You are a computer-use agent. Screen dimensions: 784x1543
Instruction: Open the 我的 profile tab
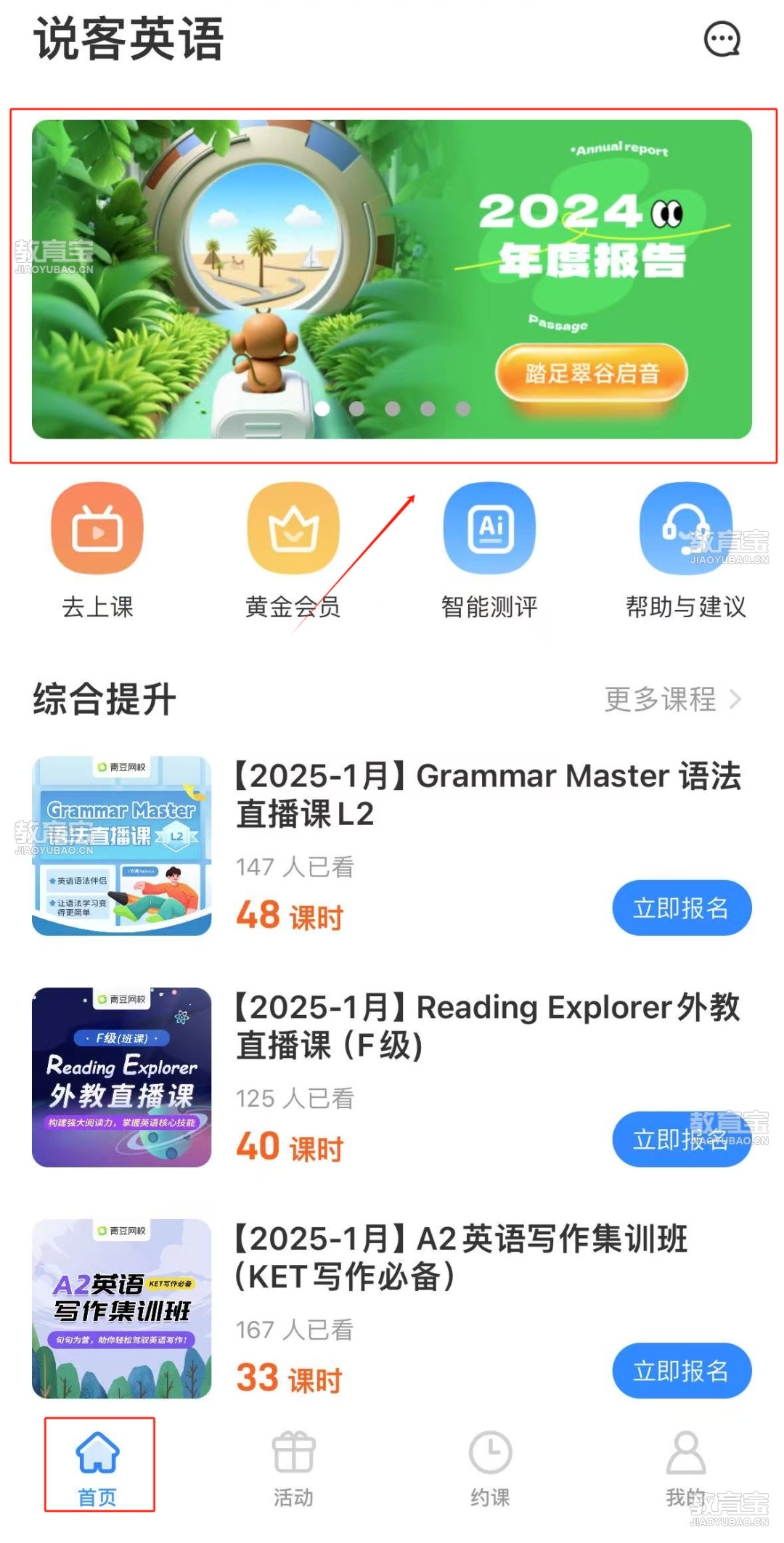point(685,1466)
